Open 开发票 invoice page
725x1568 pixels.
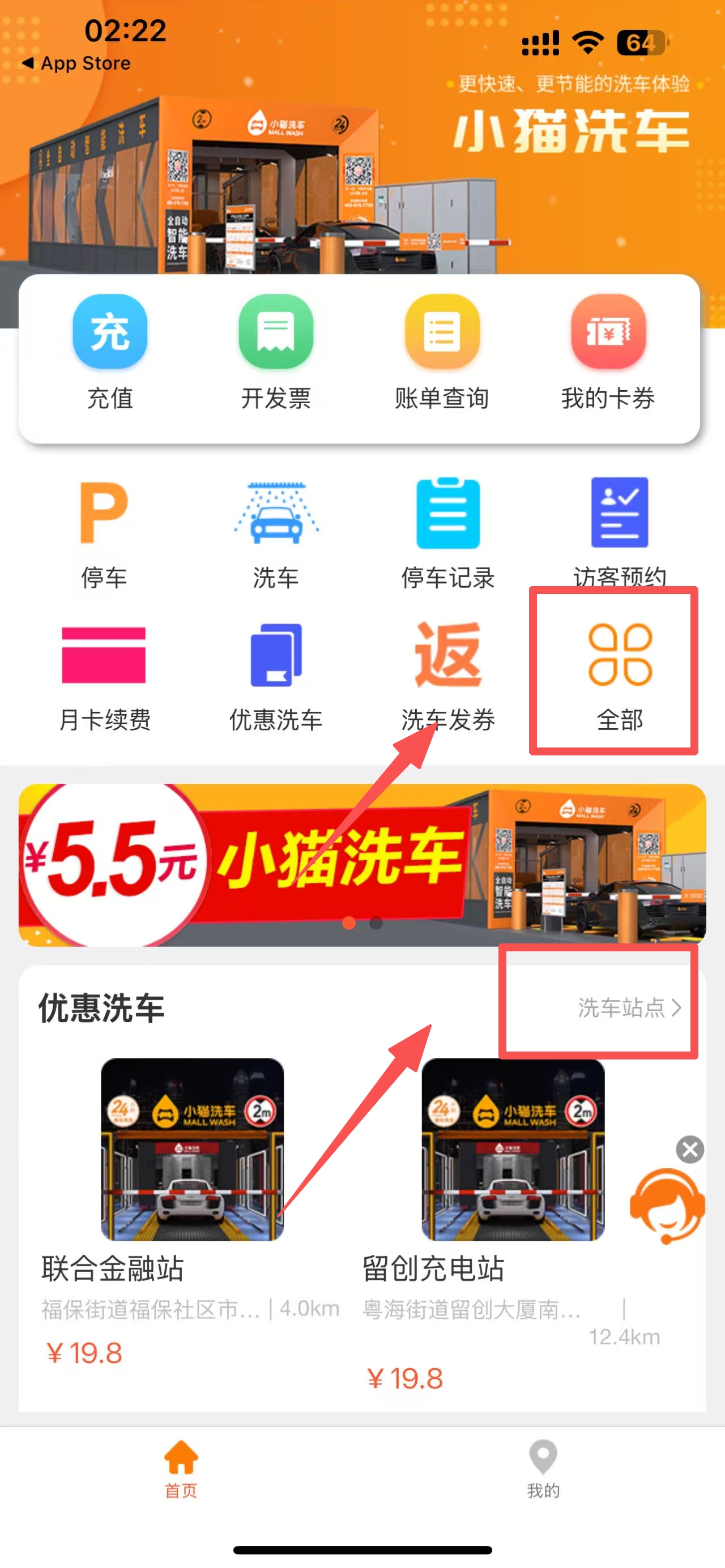point(276,350)
